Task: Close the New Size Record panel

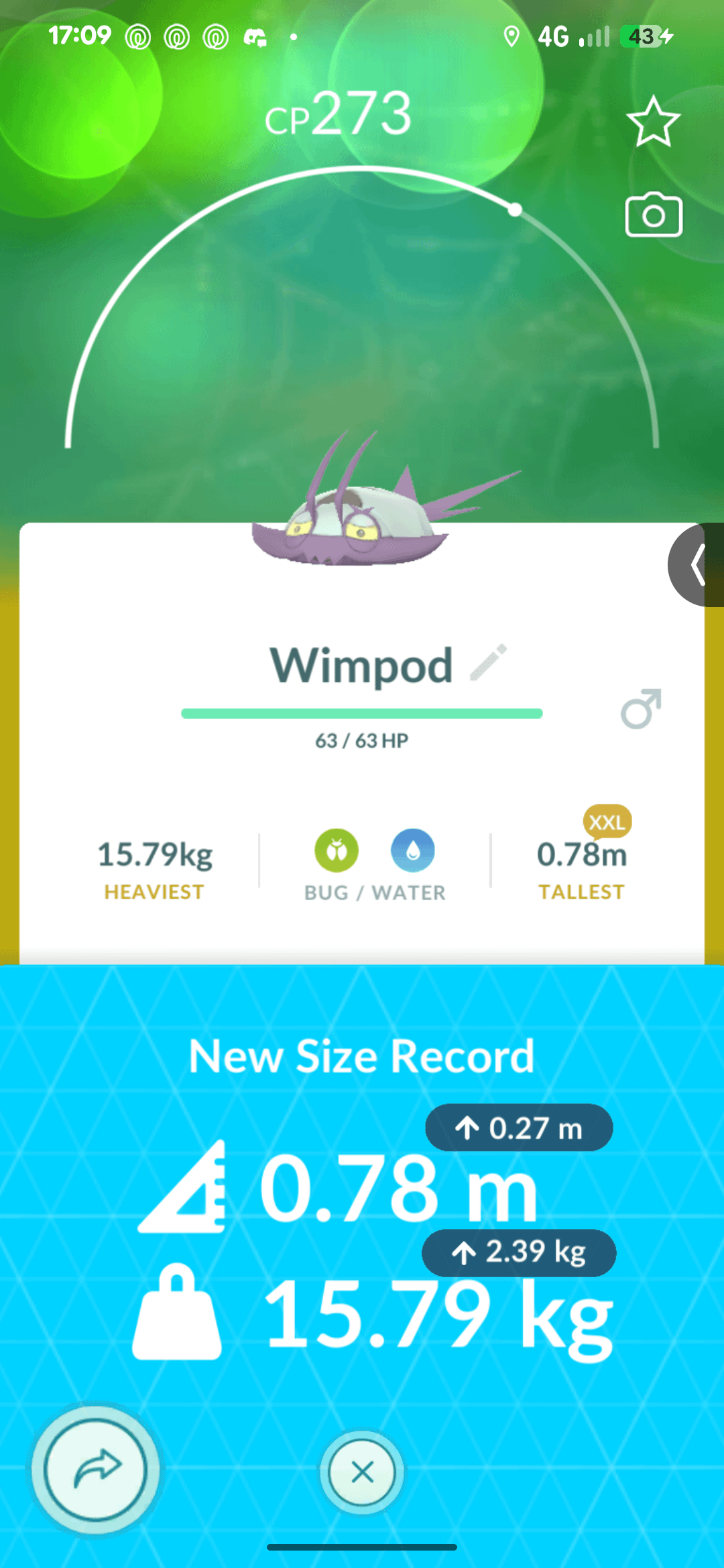Action: tap(362, 1472)
